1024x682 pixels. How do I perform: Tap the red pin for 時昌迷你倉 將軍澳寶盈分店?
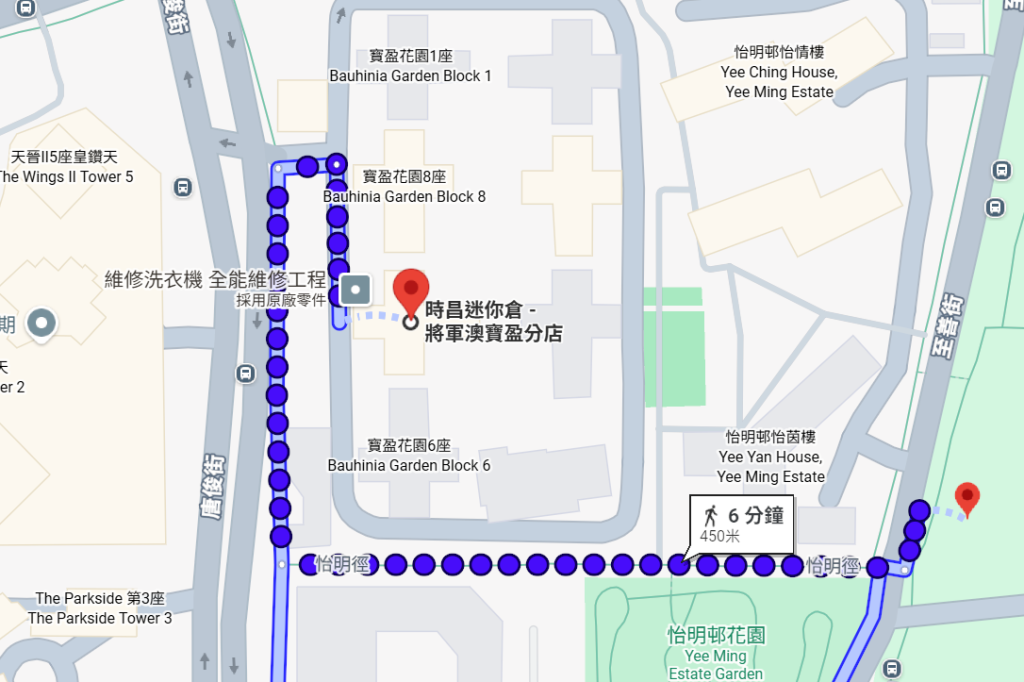click(410, 291)
